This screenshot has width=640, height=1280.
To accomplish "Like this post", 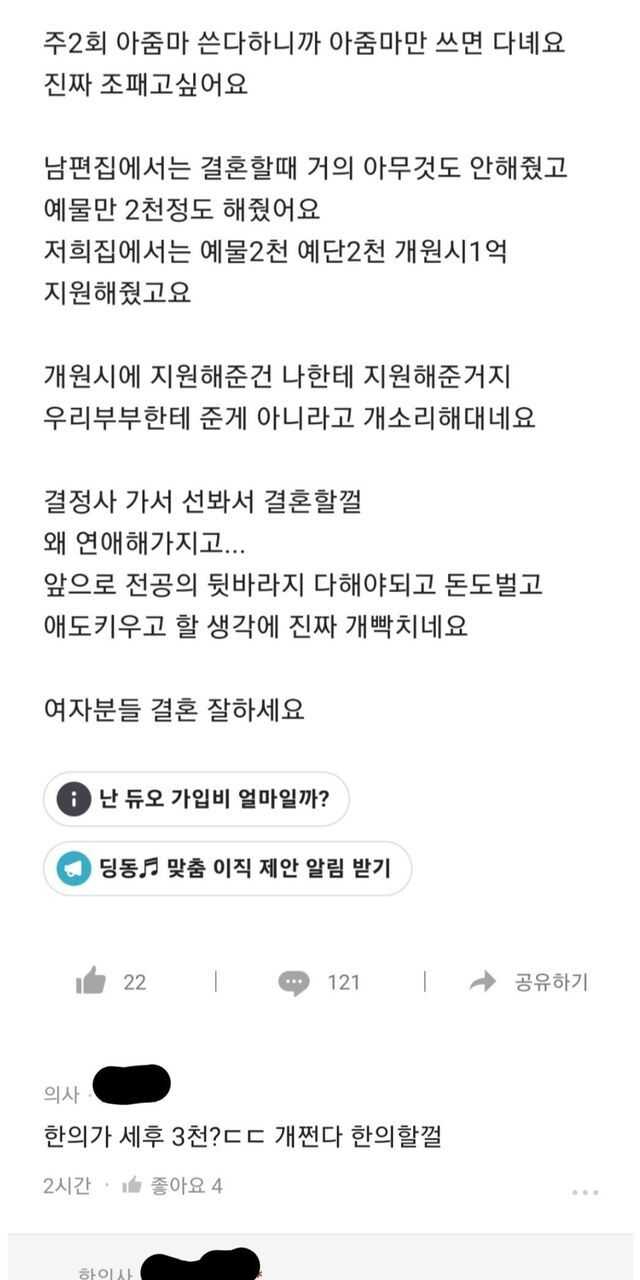I will (110, 981).
